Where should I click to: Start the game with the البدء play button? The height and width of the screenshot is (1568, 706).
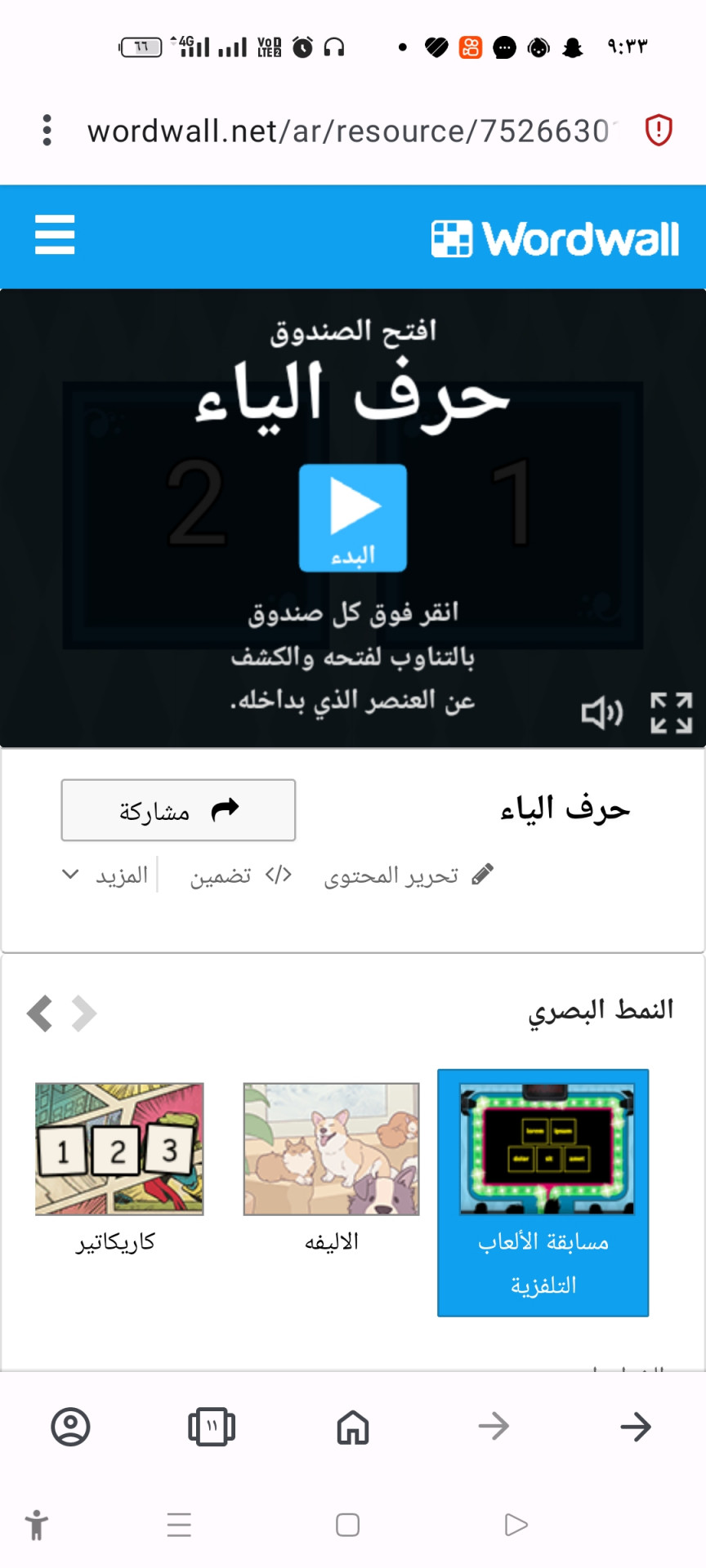[353, 517]
